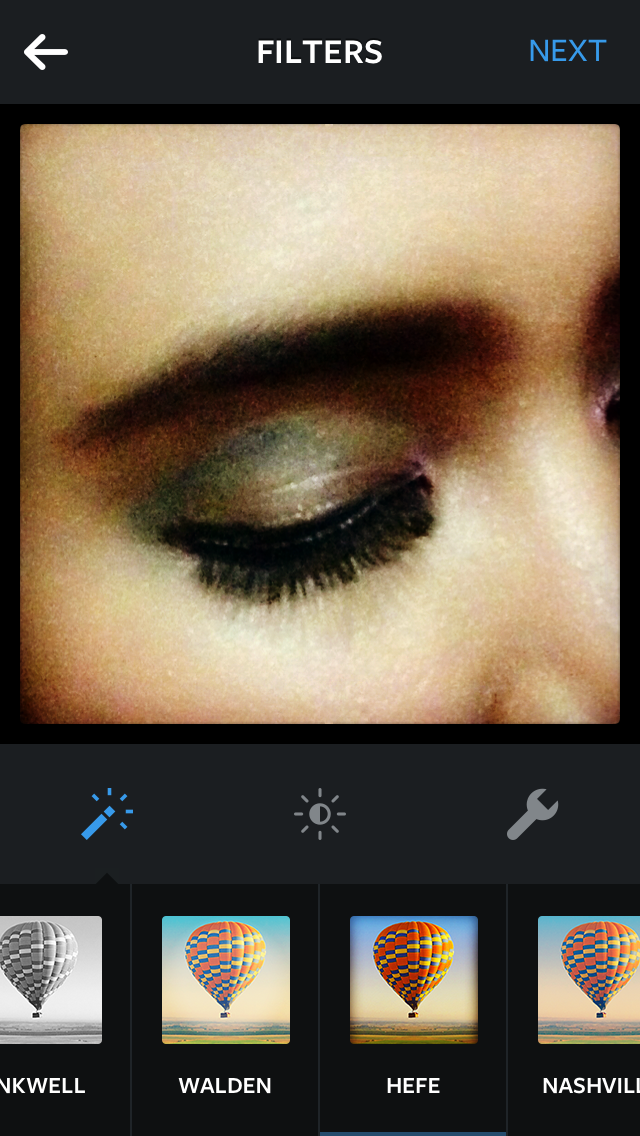Select the Hefe filter
Viewport: 640px width, 1136px height.
[413, 980]
